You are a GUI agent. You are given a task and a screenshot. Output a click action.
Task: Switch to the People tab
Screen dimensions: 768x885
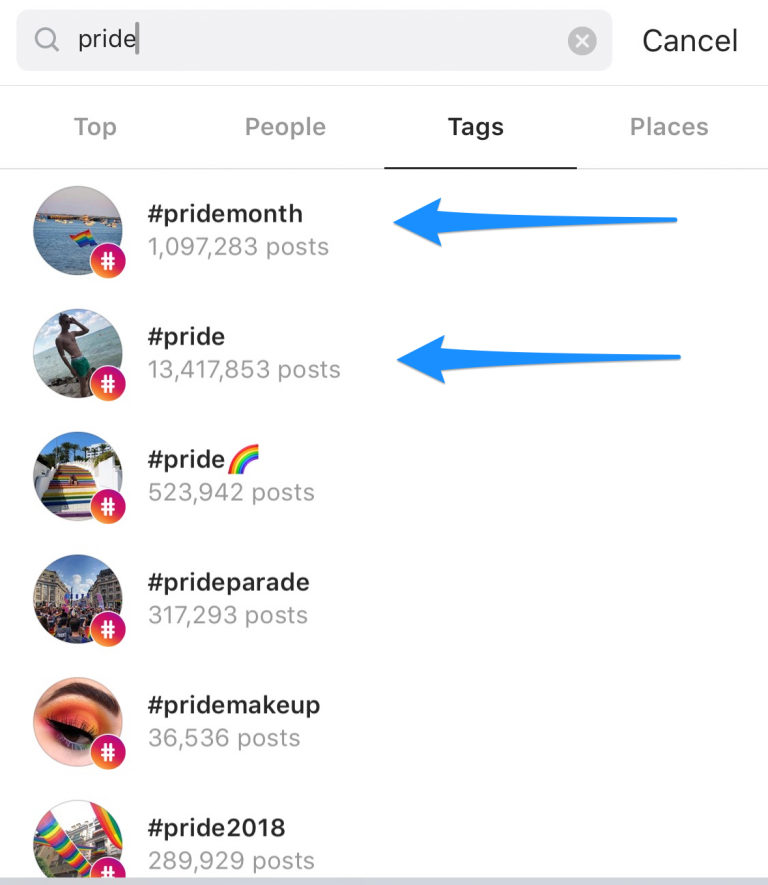tap(284, 127)
